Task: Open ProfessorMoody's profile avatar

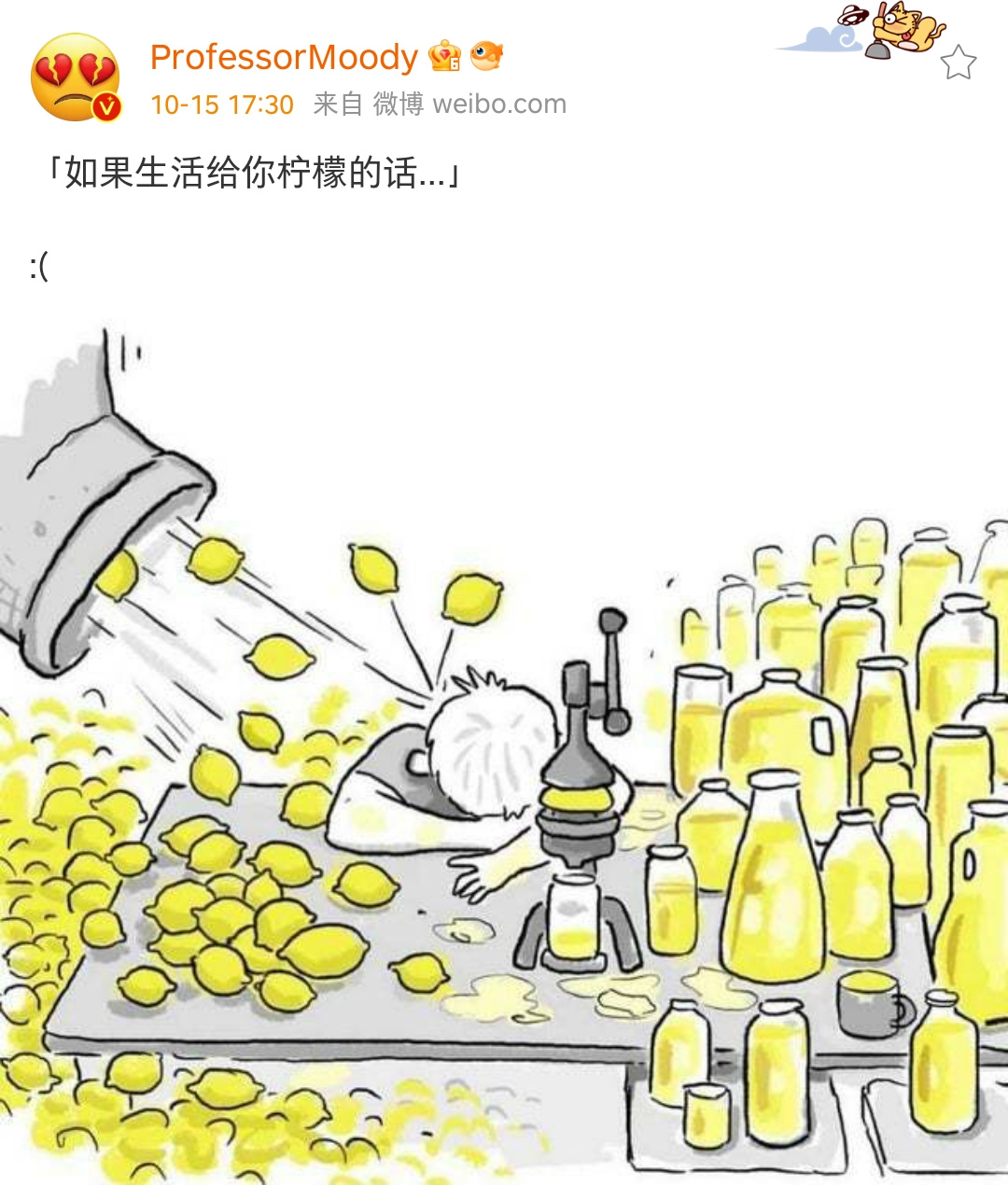Action: (76, 77)
